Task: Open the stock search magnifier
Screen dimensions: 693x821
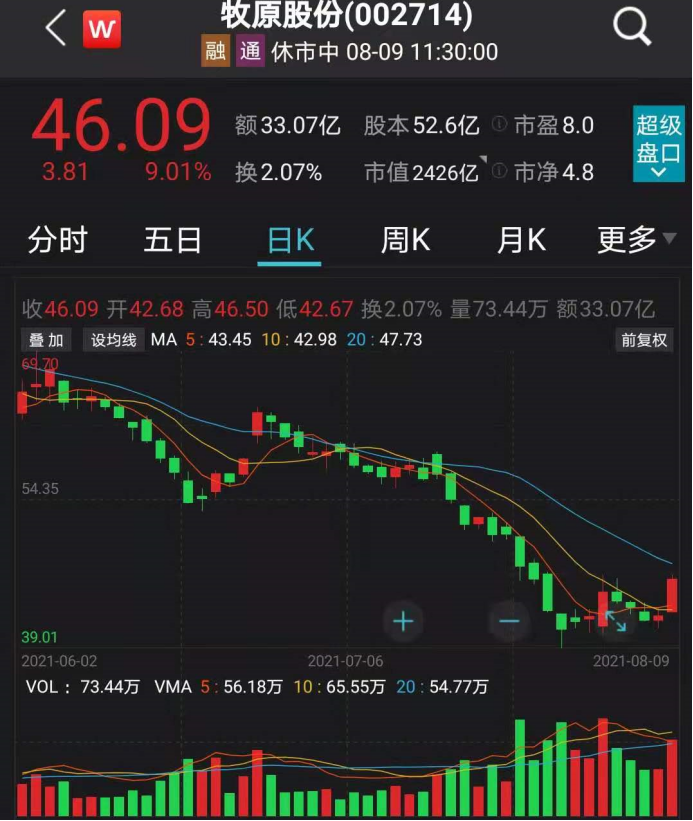Action: click(632, 27)
